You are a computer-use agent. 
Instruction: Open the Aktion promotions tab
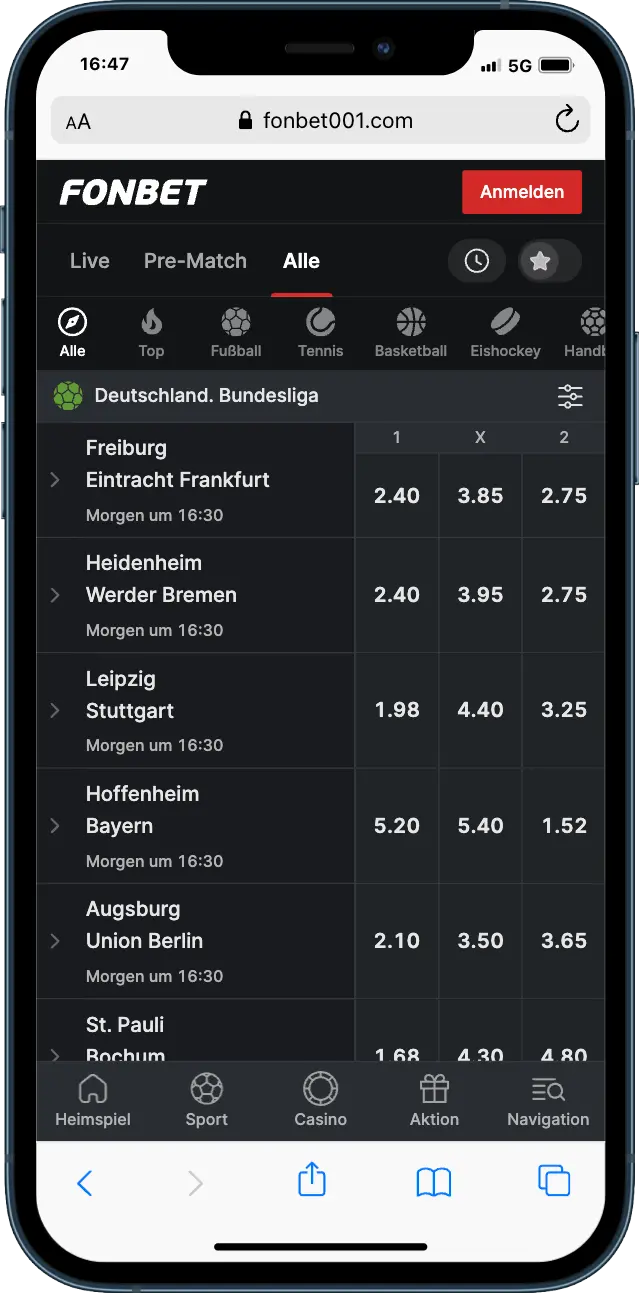434,1100
